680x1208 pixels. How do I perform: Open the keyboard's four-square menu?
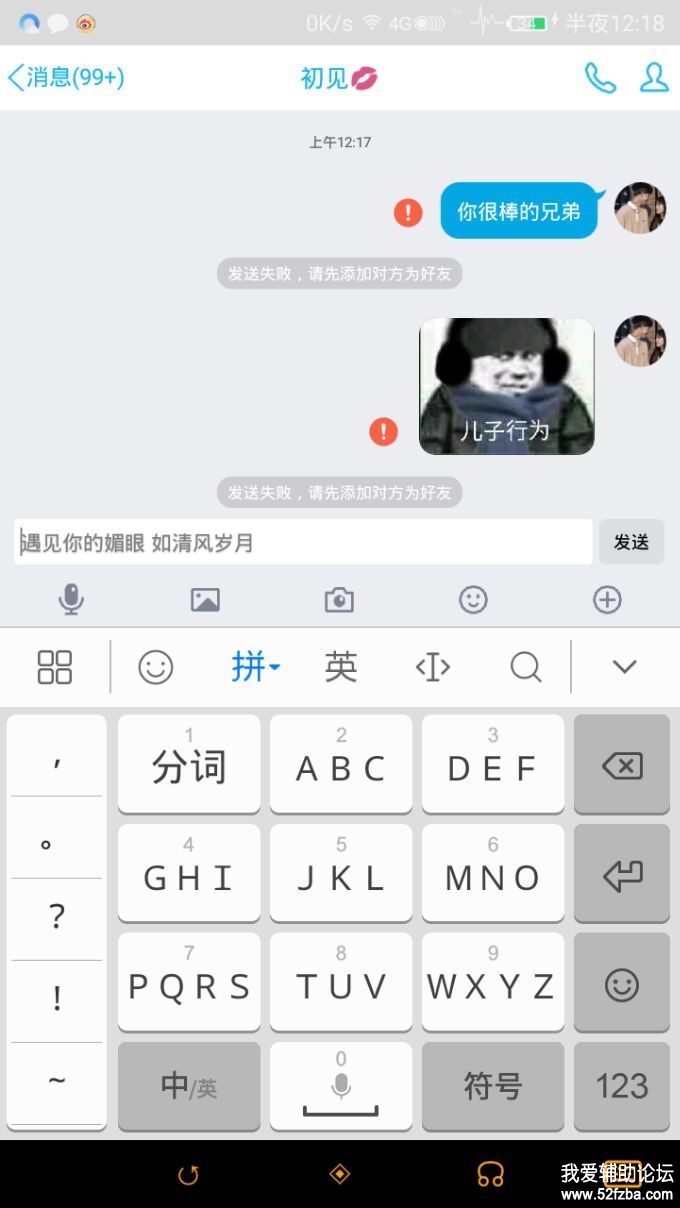coord(55,667)
